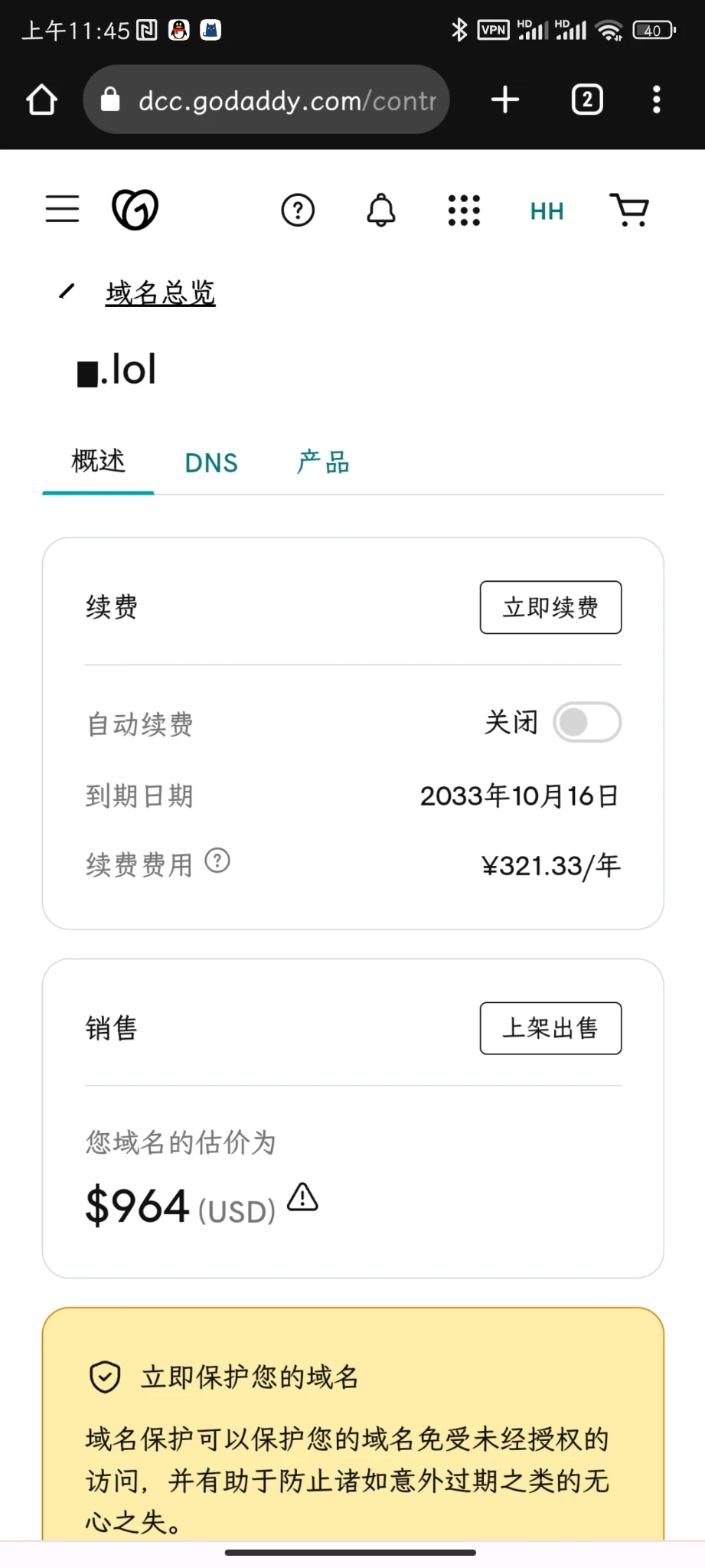Select the 概述 tab

(x=98, y=462)
